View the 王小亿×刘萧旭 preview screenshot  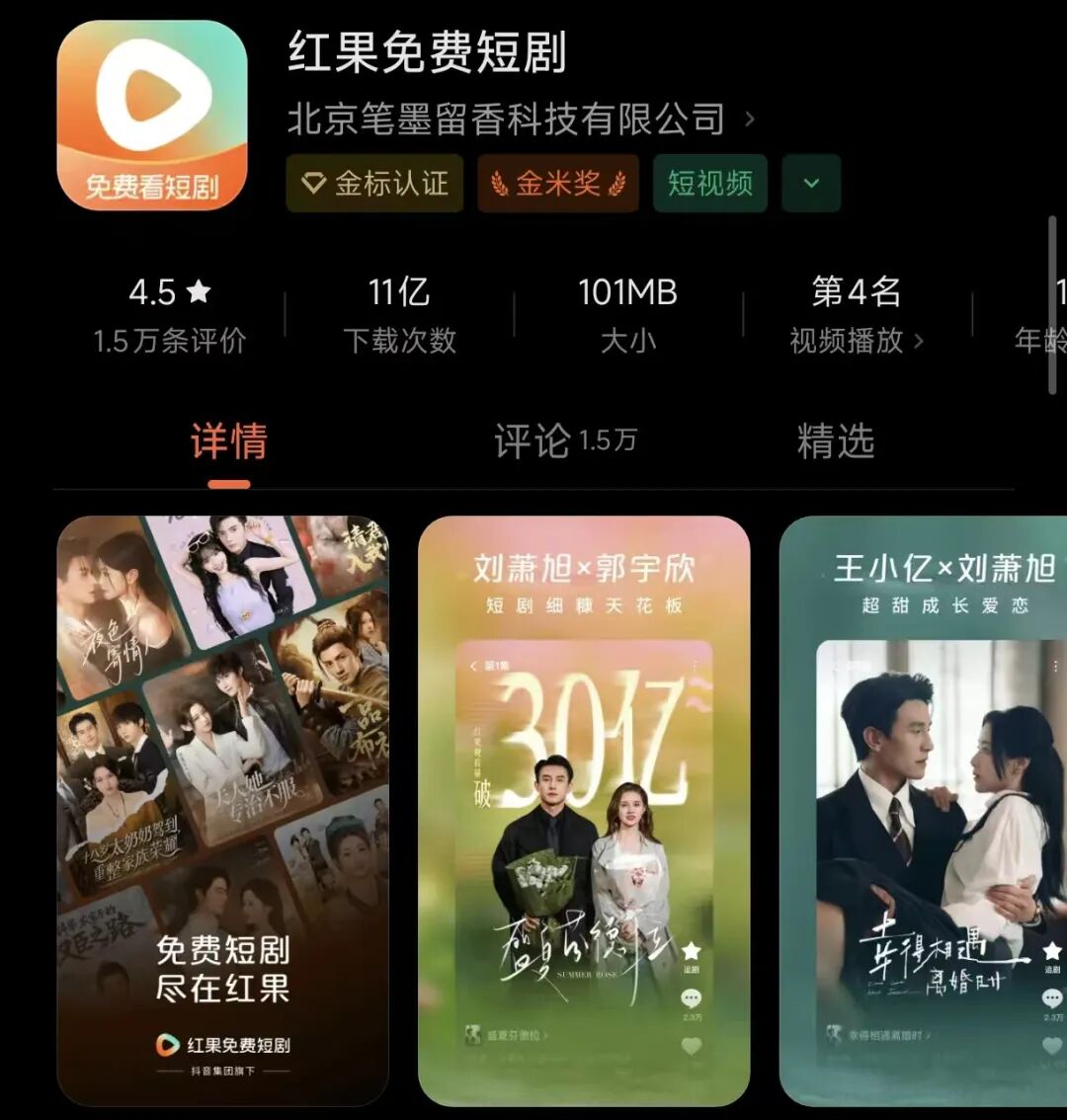coord(924,810)
